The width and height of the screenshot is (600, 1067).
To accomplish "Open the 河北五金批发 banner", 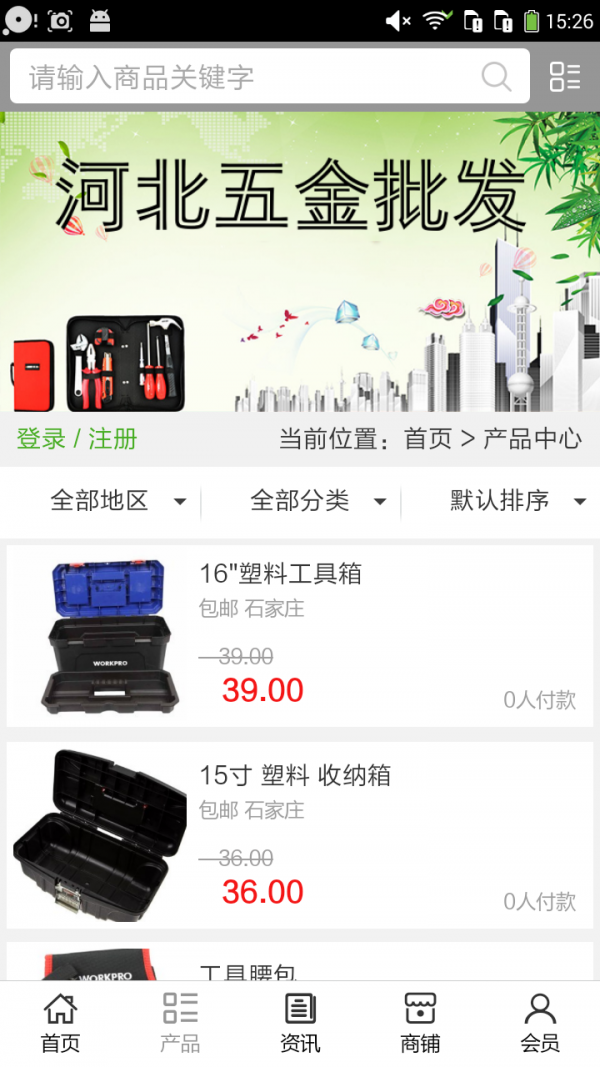I will (x=300, y=262).
